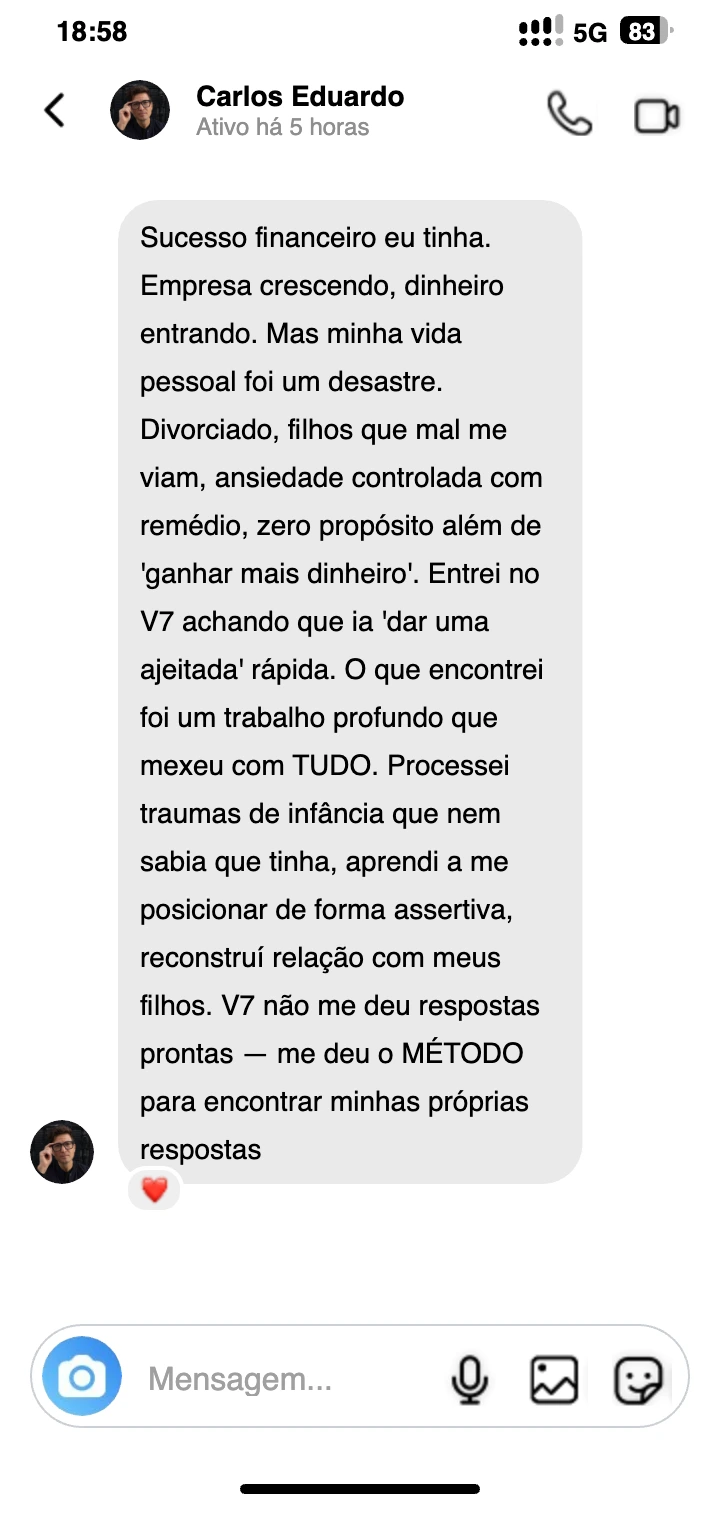Tap the signal strength bars

click(541, 30)
